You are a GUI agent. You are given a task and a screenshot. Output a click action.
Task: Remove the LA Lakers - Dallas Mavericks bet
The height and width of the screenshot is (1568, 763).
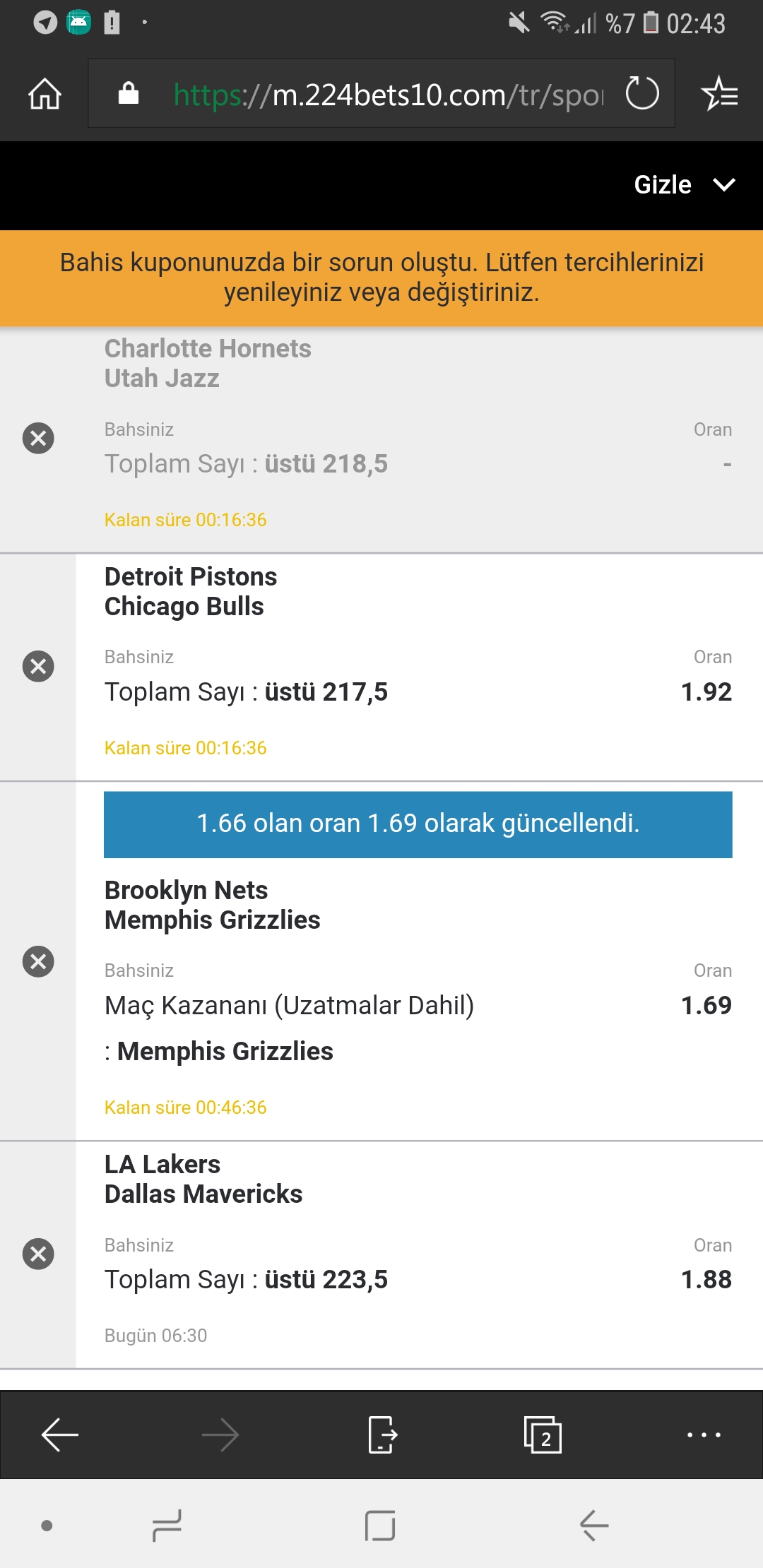[38, 1254]
